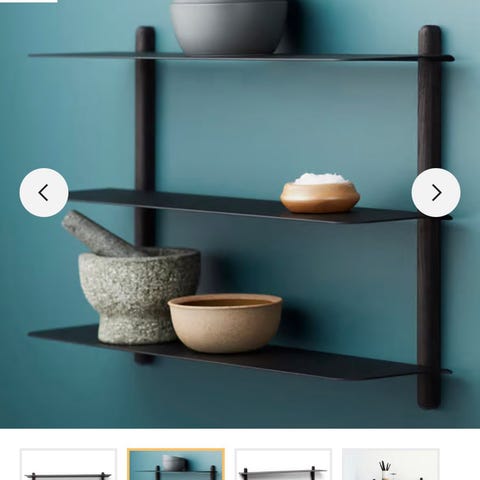This screenshot has height=480, width=480.
Task: Open the third thumbnail of the single shelf
Action: pos(283,464)
